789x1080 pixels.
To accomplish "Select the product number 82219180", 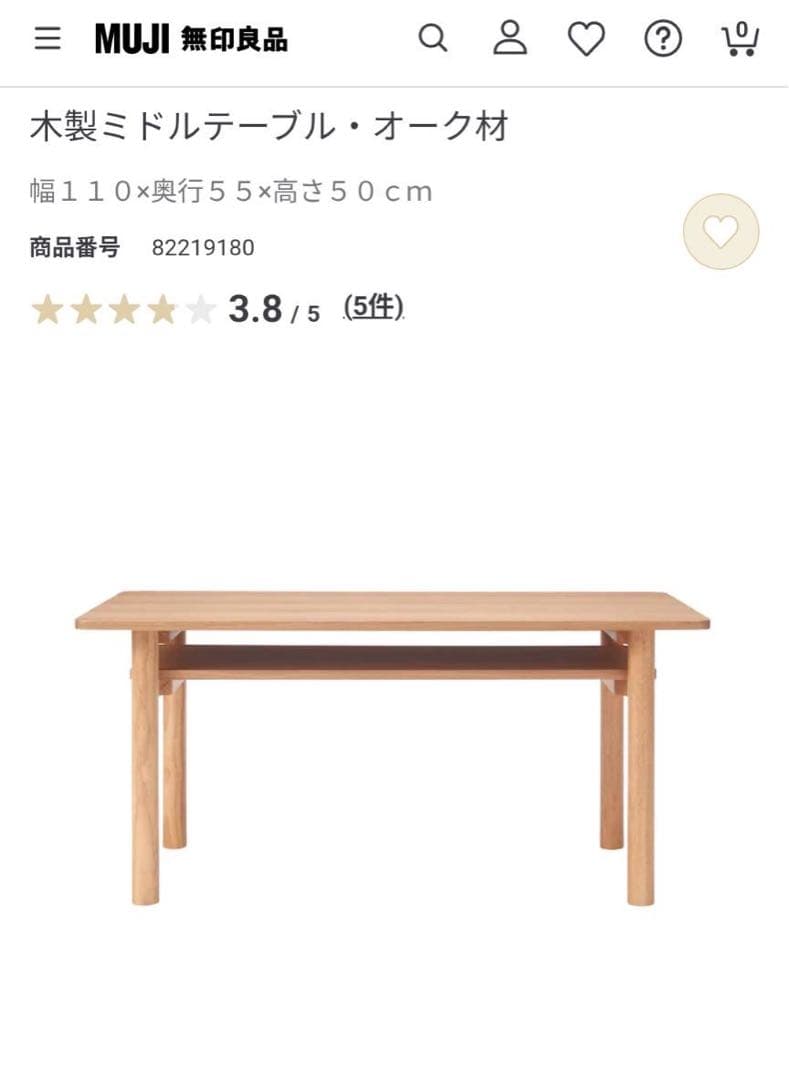I will (x=203, y=248).
